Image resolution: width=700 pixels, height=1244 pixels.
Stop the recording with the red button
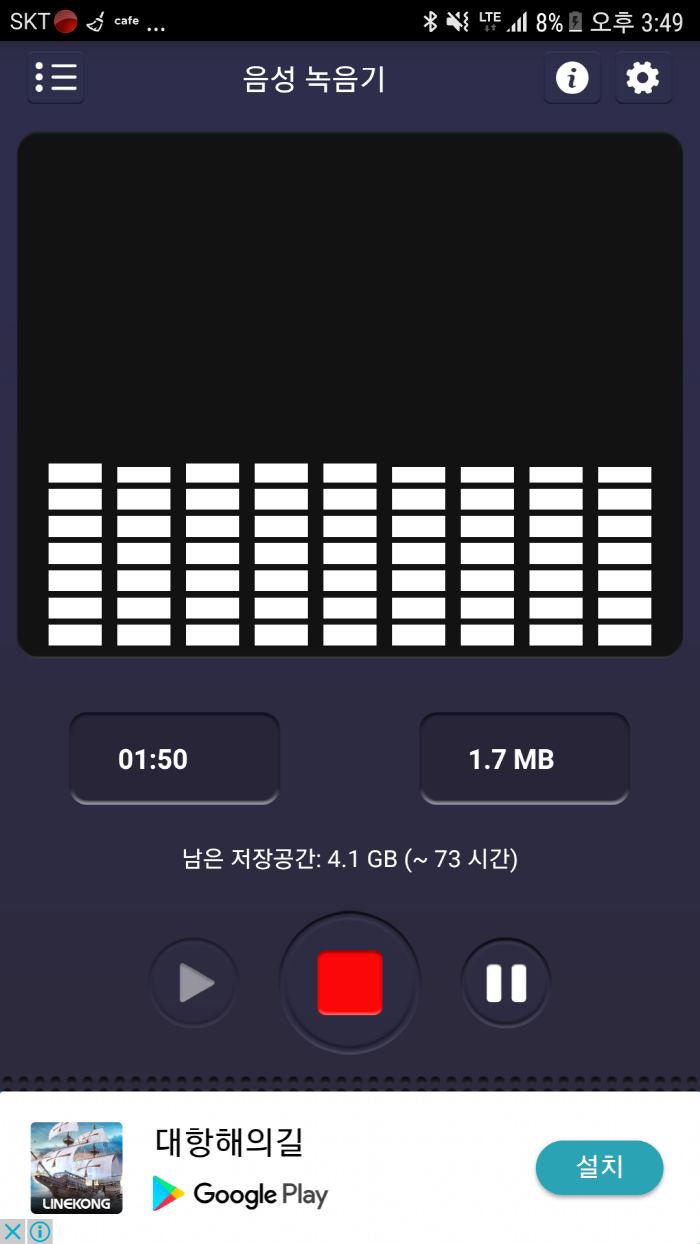(350, 982)
